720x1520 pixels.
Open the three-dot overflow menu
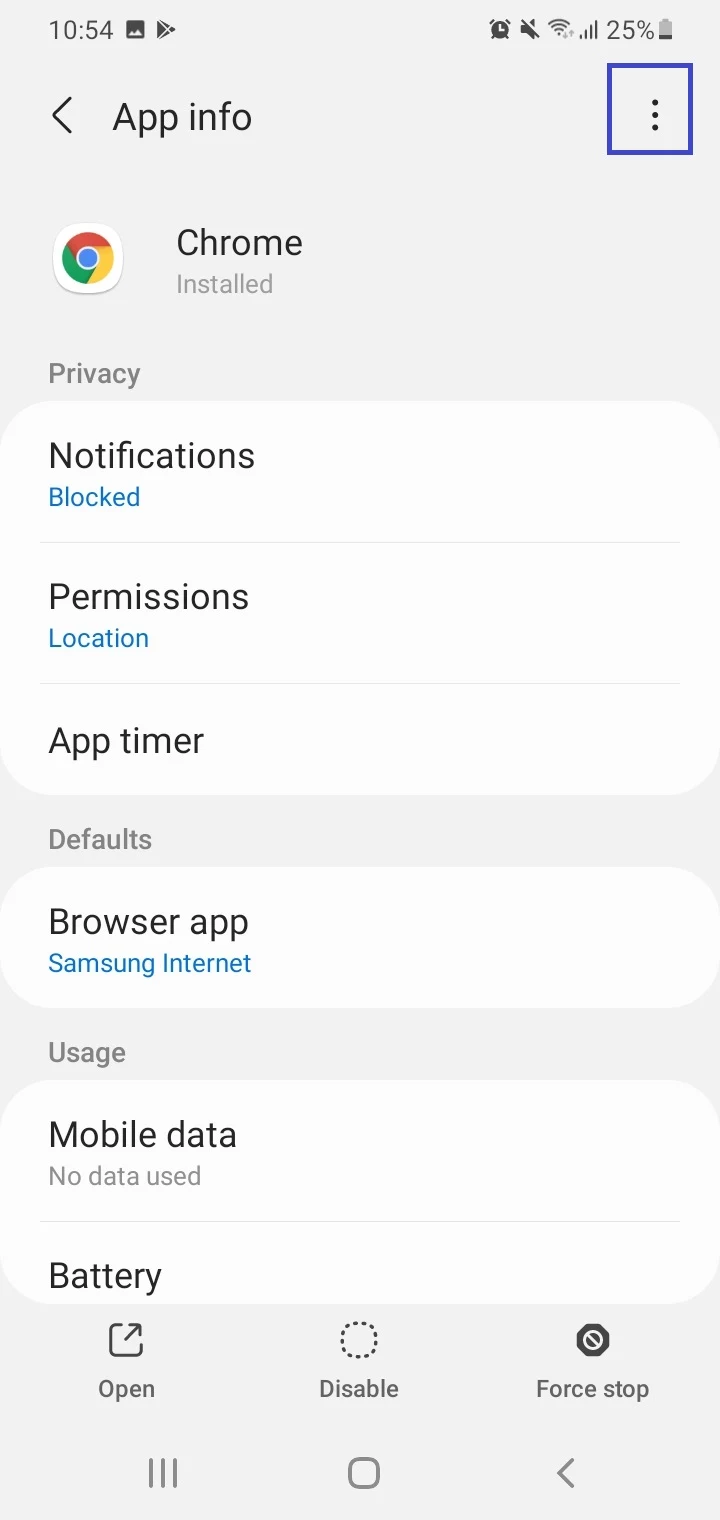654,115
